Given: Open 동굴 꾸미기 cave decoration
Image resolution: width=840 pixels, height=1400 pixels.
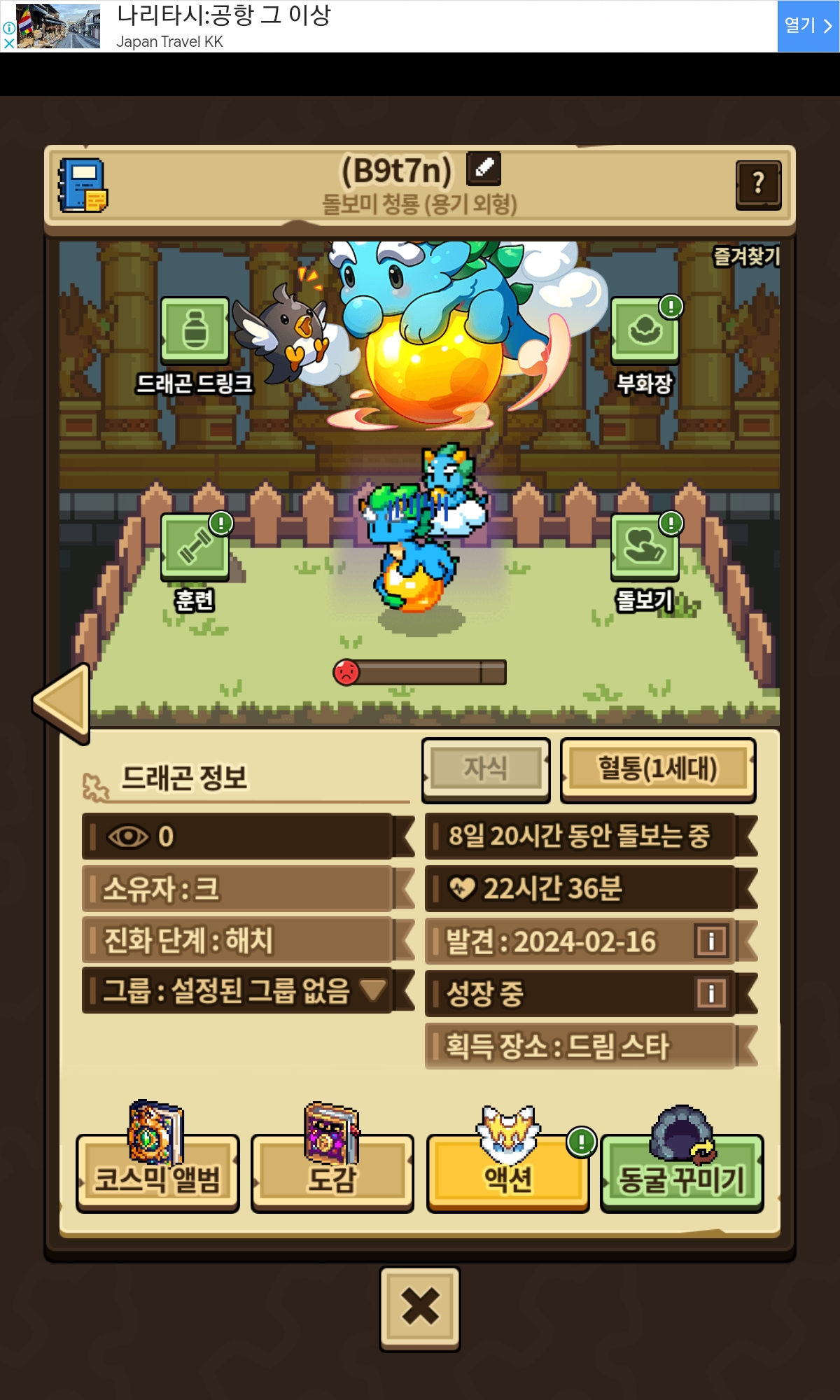Looking at the screenshot, I should pyautogui.click(x=681, y=1173).
